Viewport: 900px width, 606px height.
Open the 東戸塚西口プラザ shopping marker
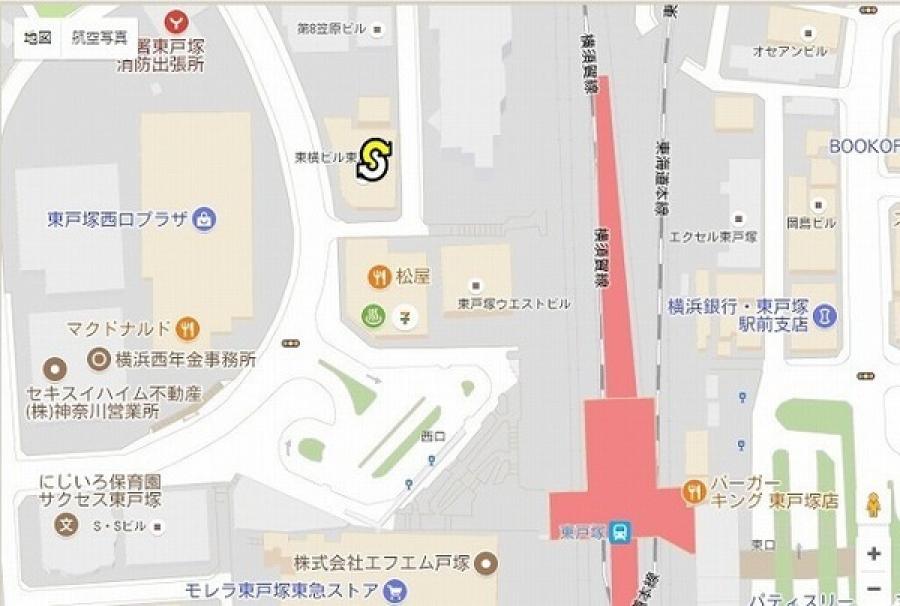tap(204, 219)
